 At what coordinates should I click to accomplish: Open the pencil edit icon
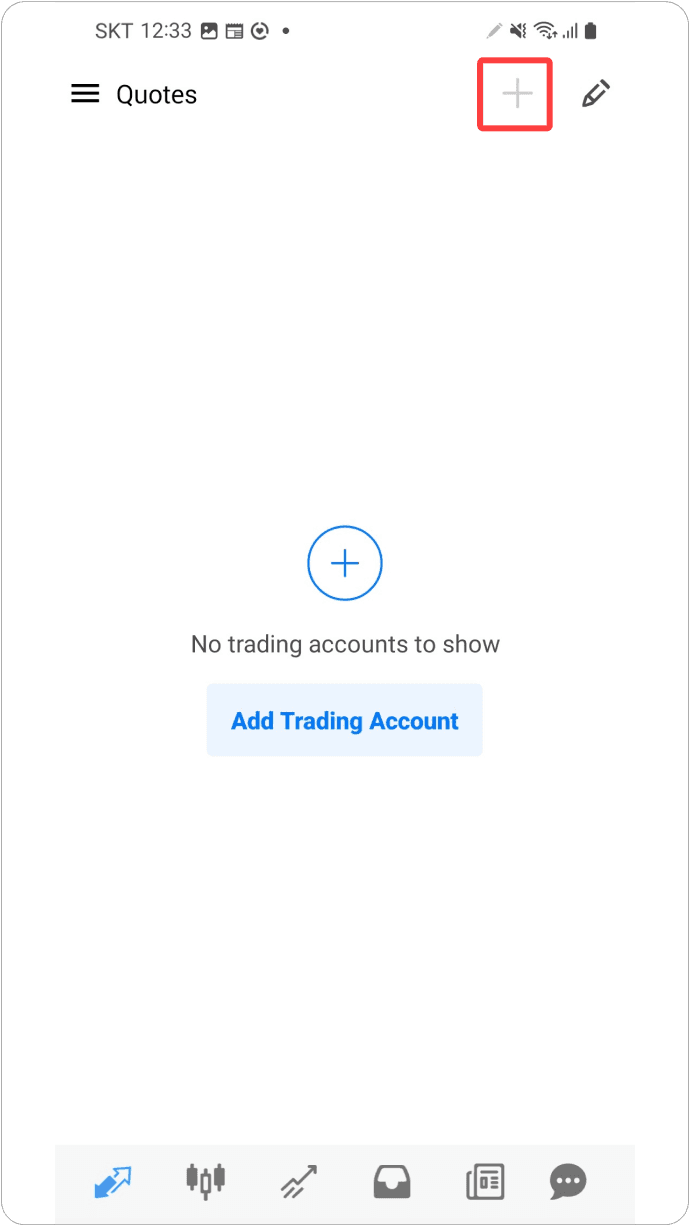point(596,94)
